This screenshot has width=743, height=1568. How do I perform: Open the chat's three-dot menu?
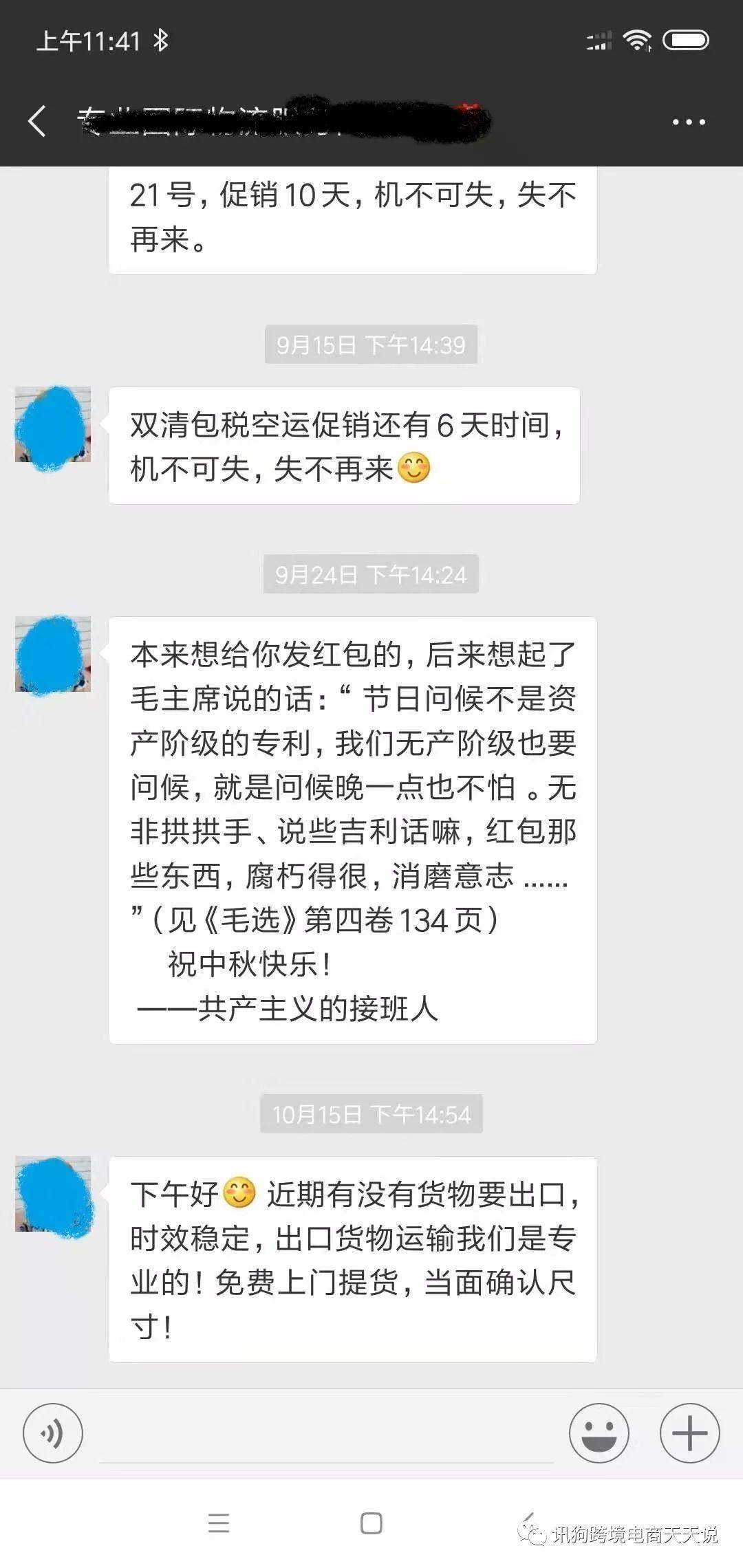tap(689, 122)
